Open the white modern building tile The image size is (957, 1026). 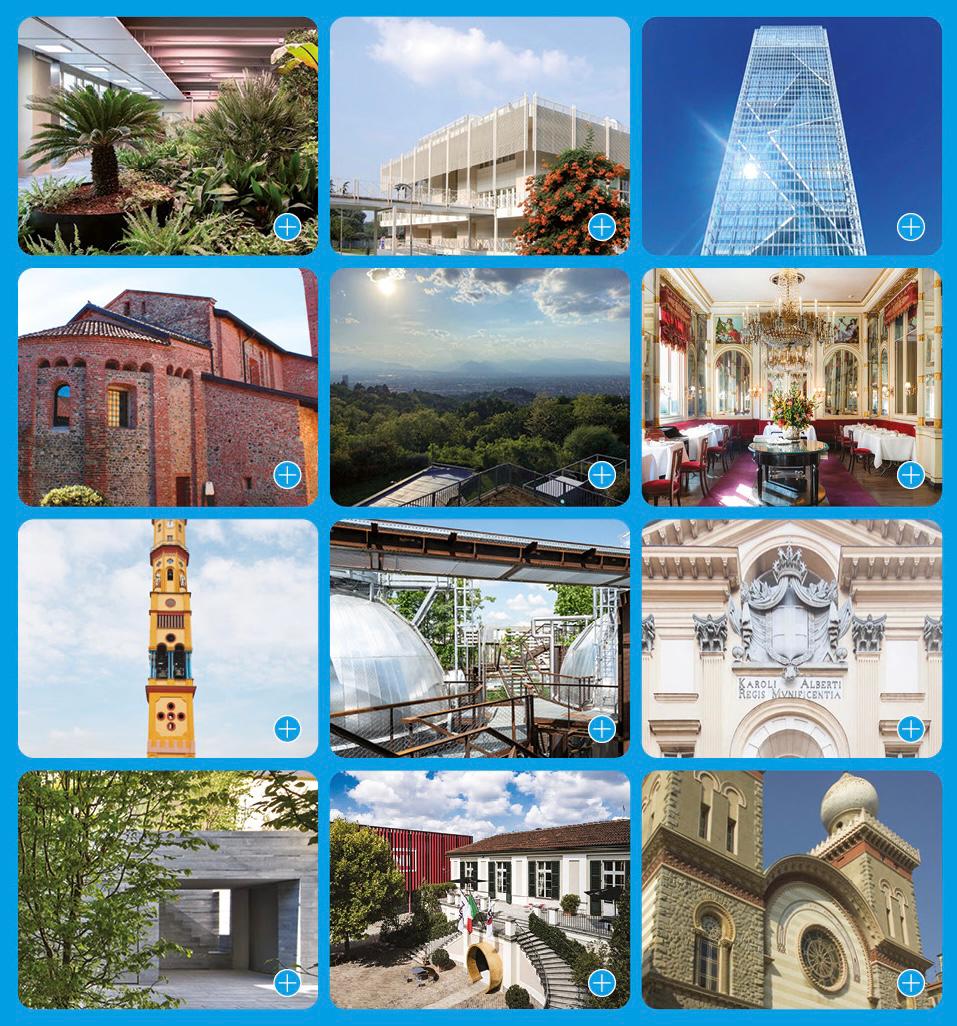click(x=601, y=227)
